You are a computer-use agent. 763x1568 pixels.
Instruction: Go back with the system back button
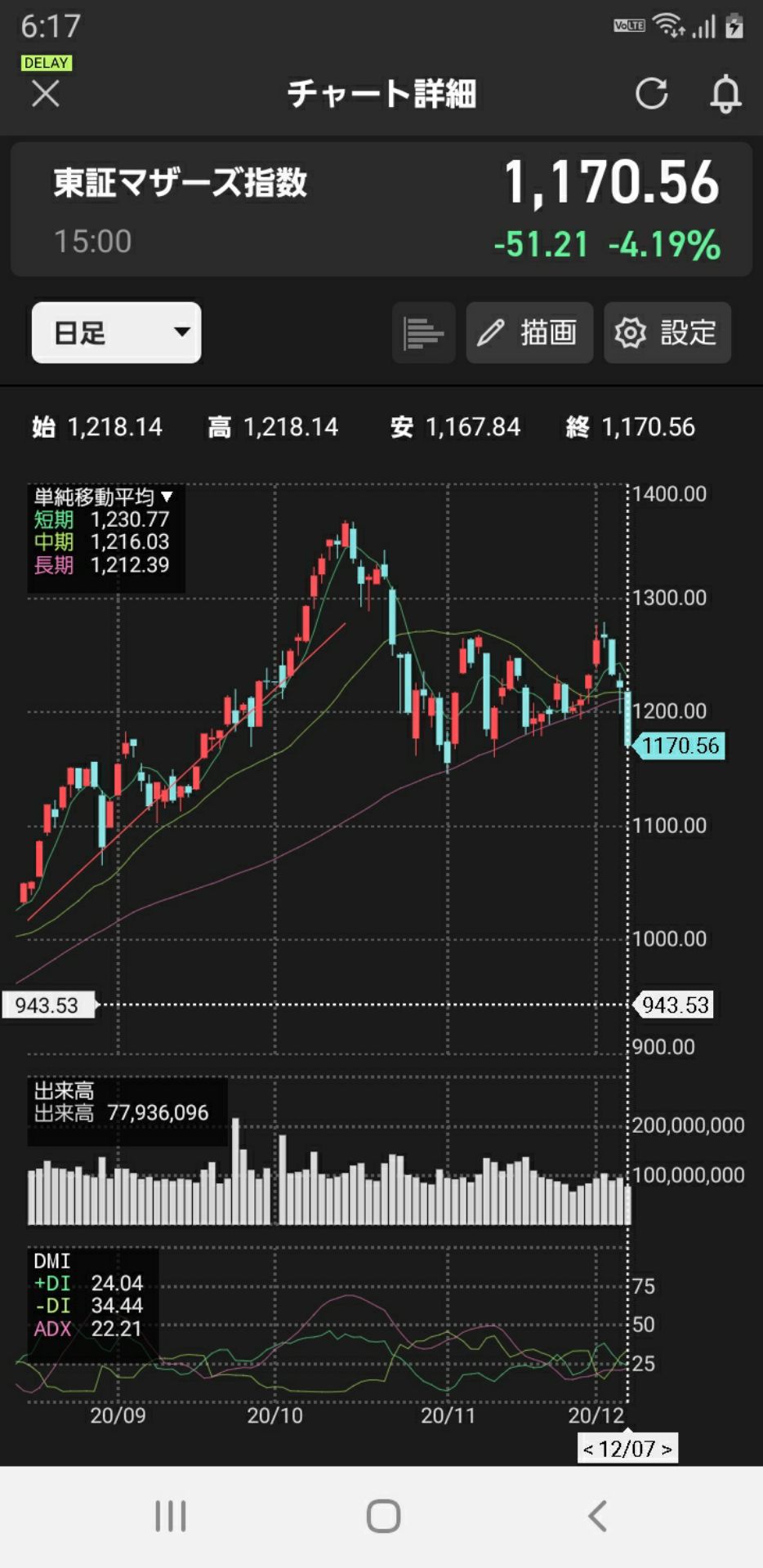pos(597,1517)
